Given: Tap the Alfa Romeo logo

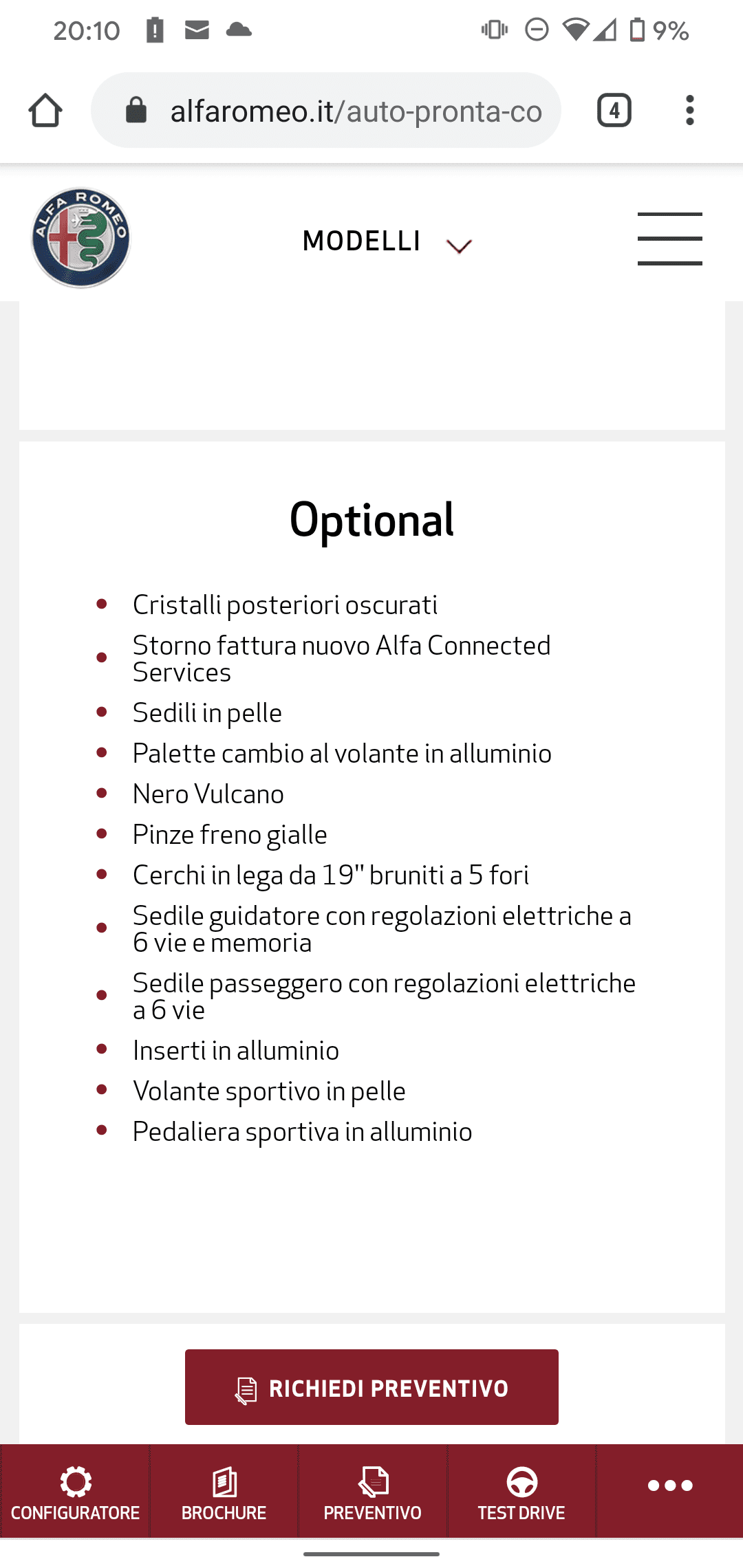Looking at the screenshot, I should [80, 238].
